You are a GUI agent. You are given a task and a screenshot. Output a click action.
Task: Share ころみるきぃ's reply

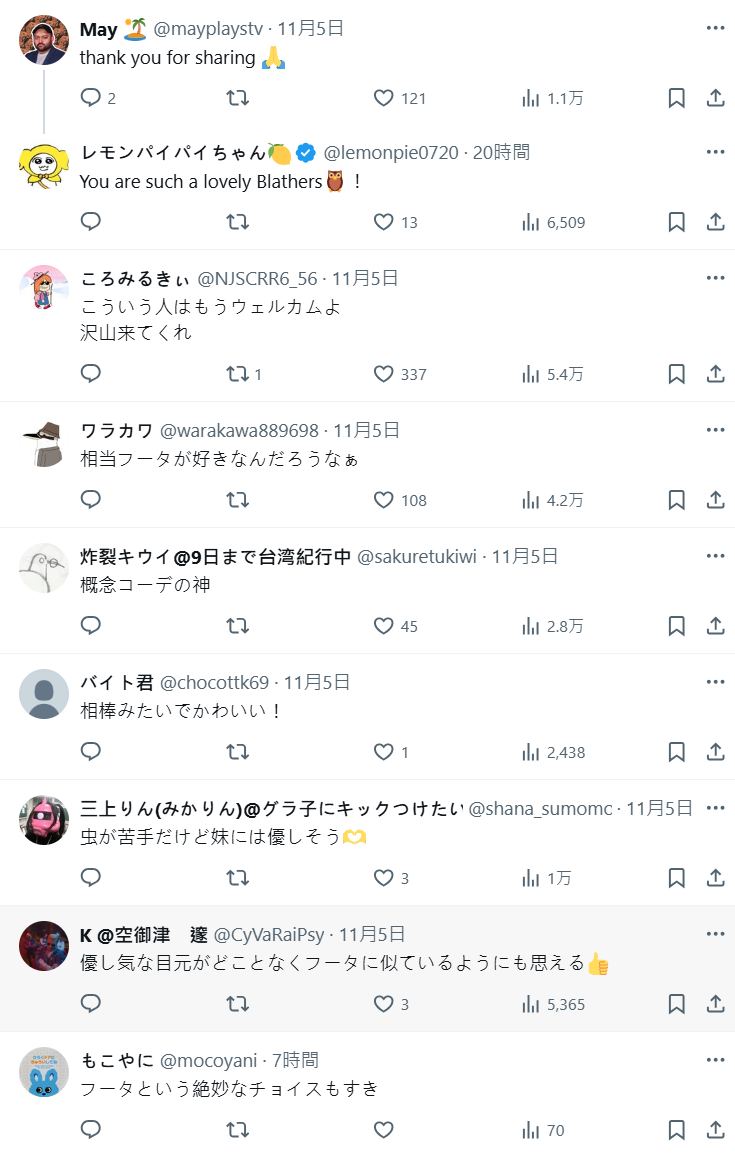click(715, 374)
